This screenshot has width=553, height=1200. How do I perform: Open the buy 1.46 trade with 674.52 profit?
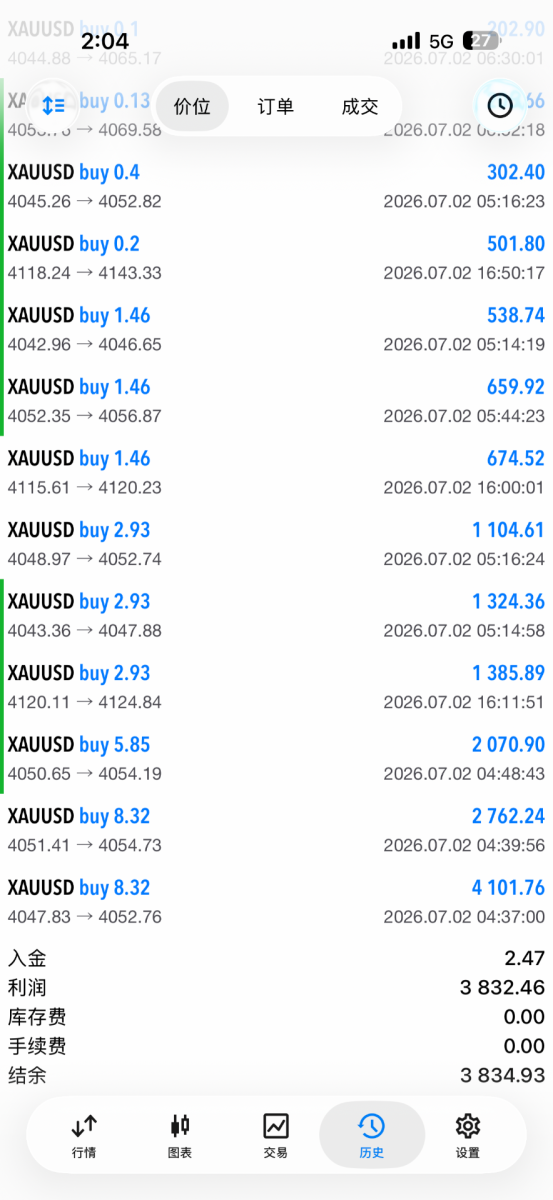click(276, 472)
